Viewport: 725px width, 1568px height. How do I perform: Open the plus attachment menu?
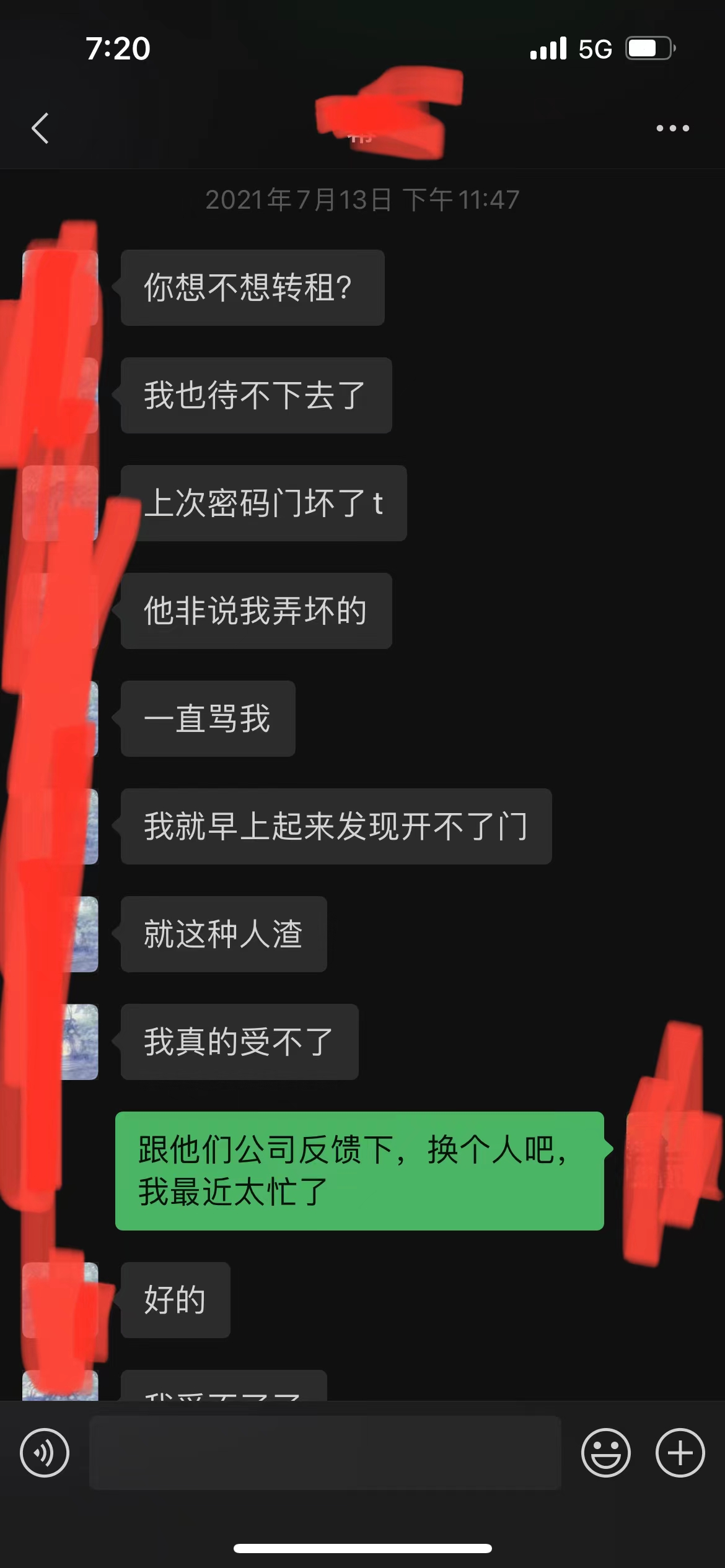680,1453
